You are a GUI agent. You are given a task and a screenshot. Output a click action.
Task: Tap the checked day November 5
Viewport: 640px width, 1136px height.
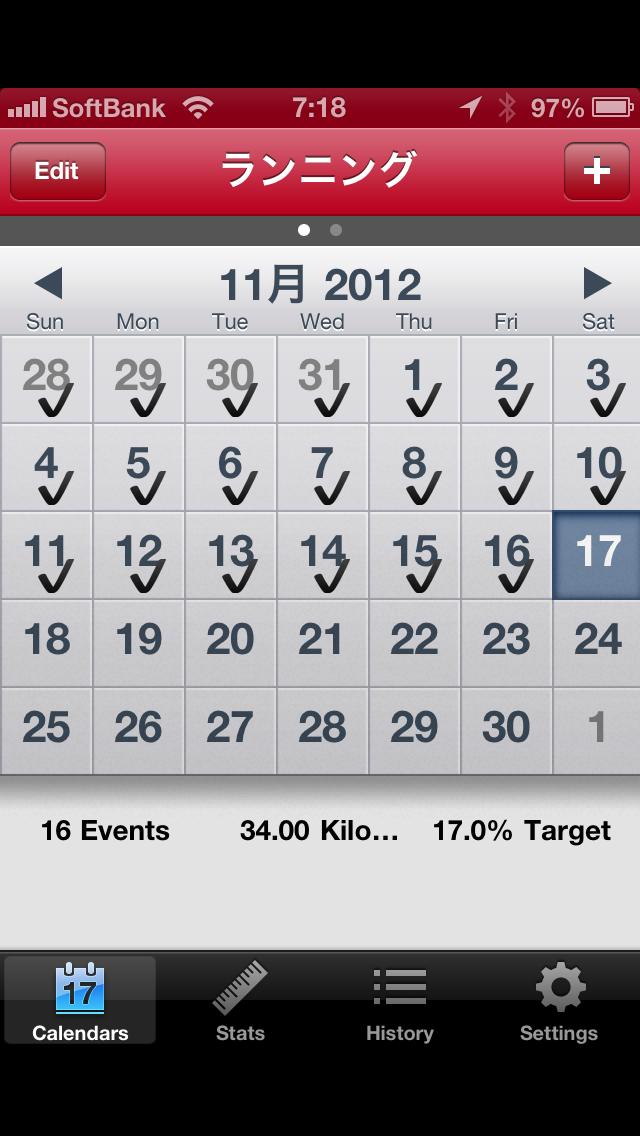tap(138, 467)
